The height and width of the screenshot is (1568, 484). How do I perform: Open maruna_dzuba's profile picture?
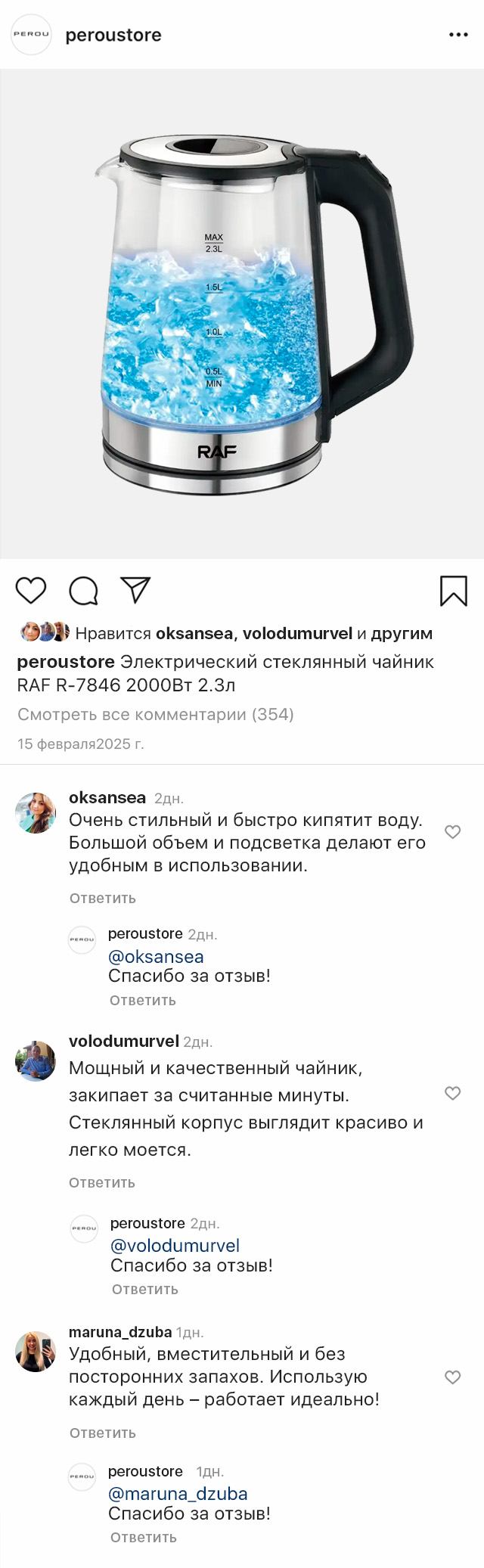[x=36, y=1352]
